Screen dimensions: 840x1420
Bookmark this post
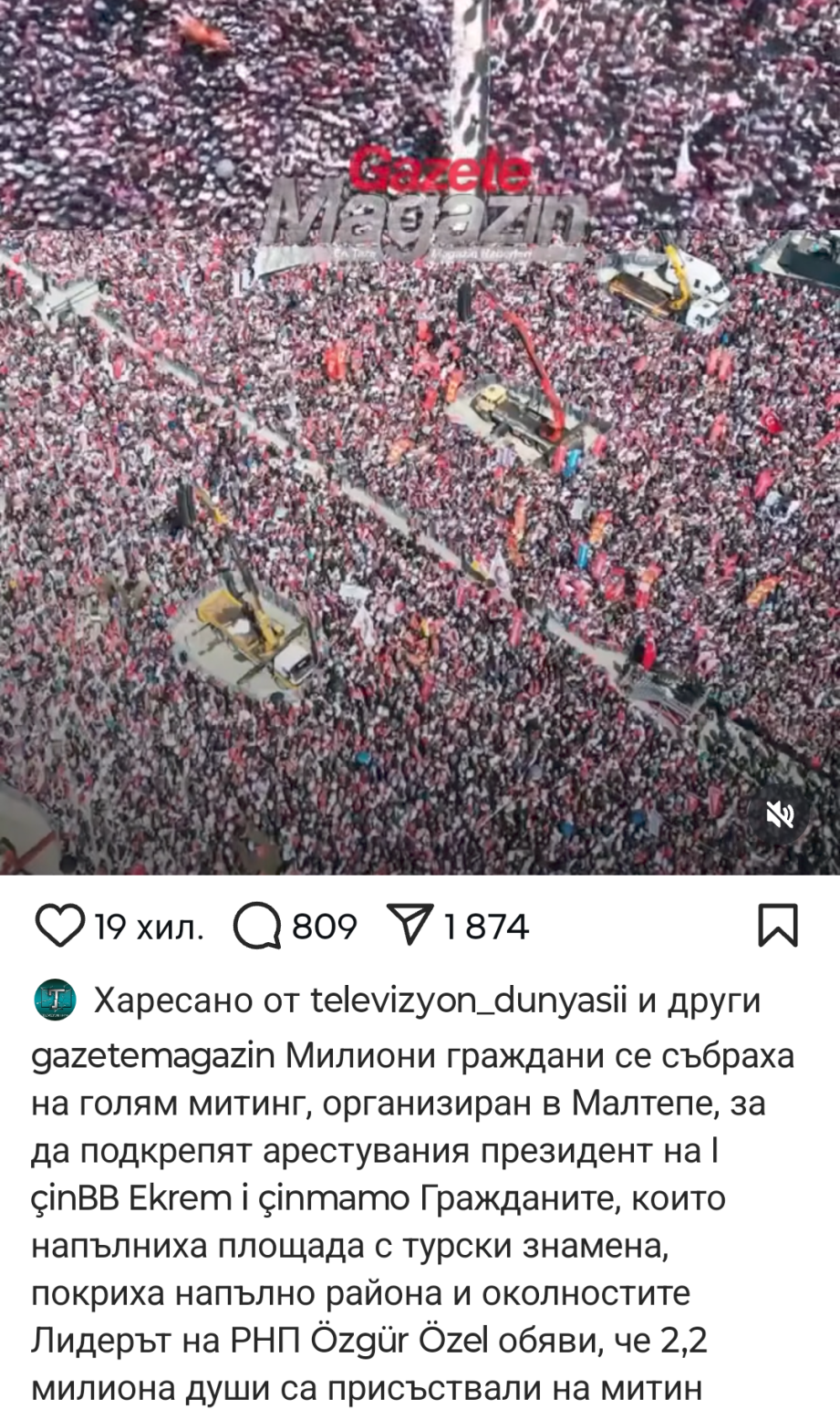[778, 926]
